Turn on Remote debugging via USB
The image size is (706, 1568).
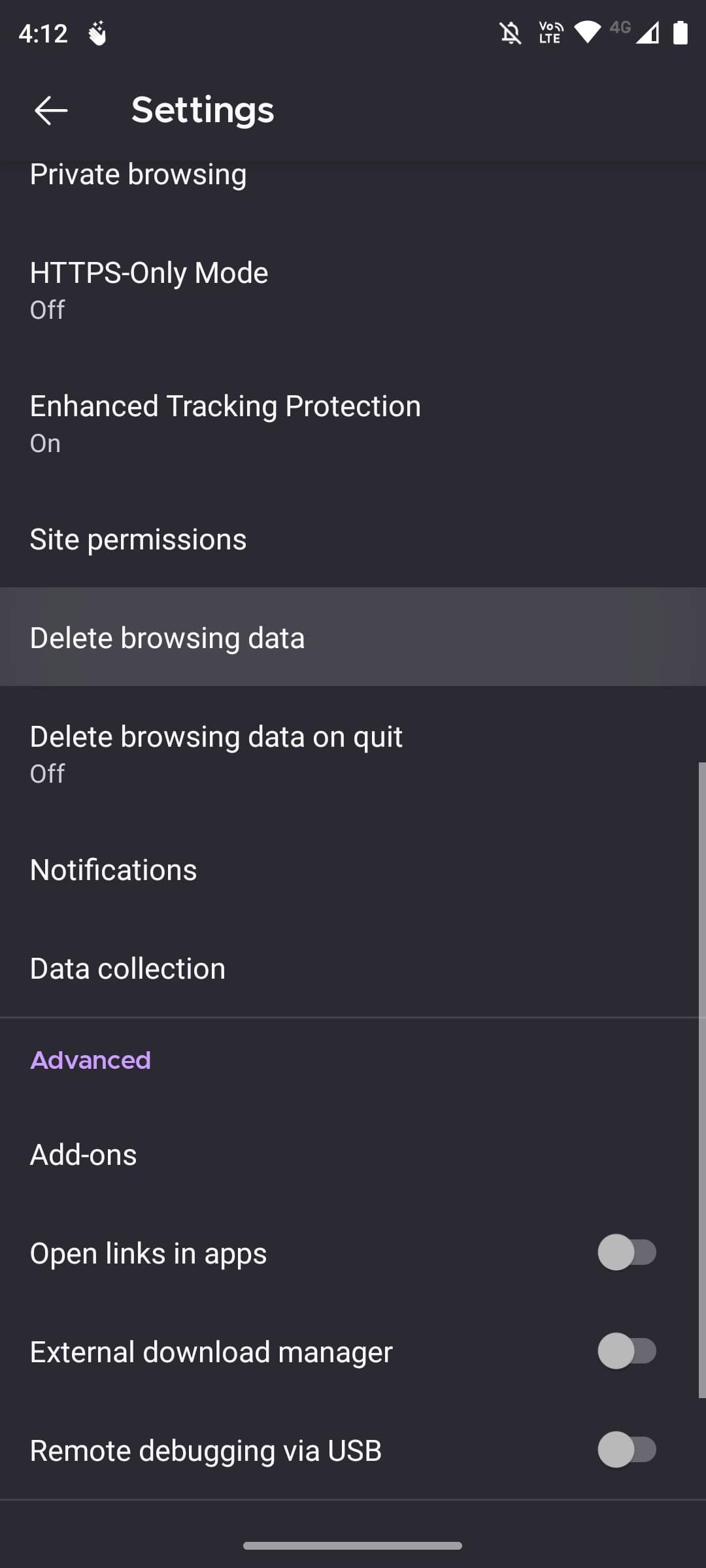tap(626, 1450)
